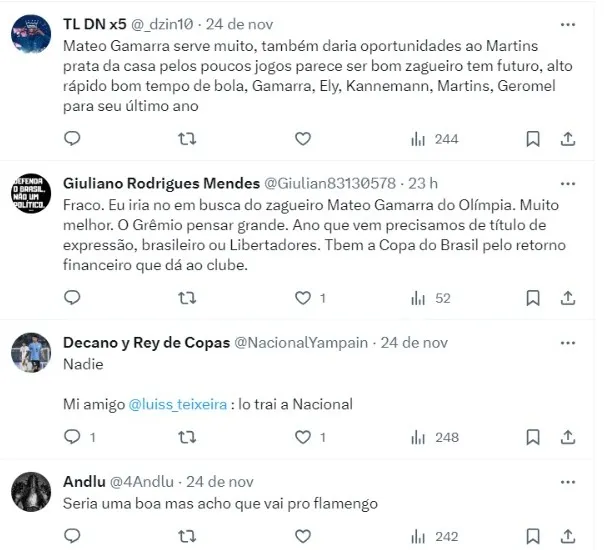The height and width of the screenshot is (550, 613).
Task: Open overflow menu on Decano y Rey de Copas' tweet
Action: click(x=567, y=342)
